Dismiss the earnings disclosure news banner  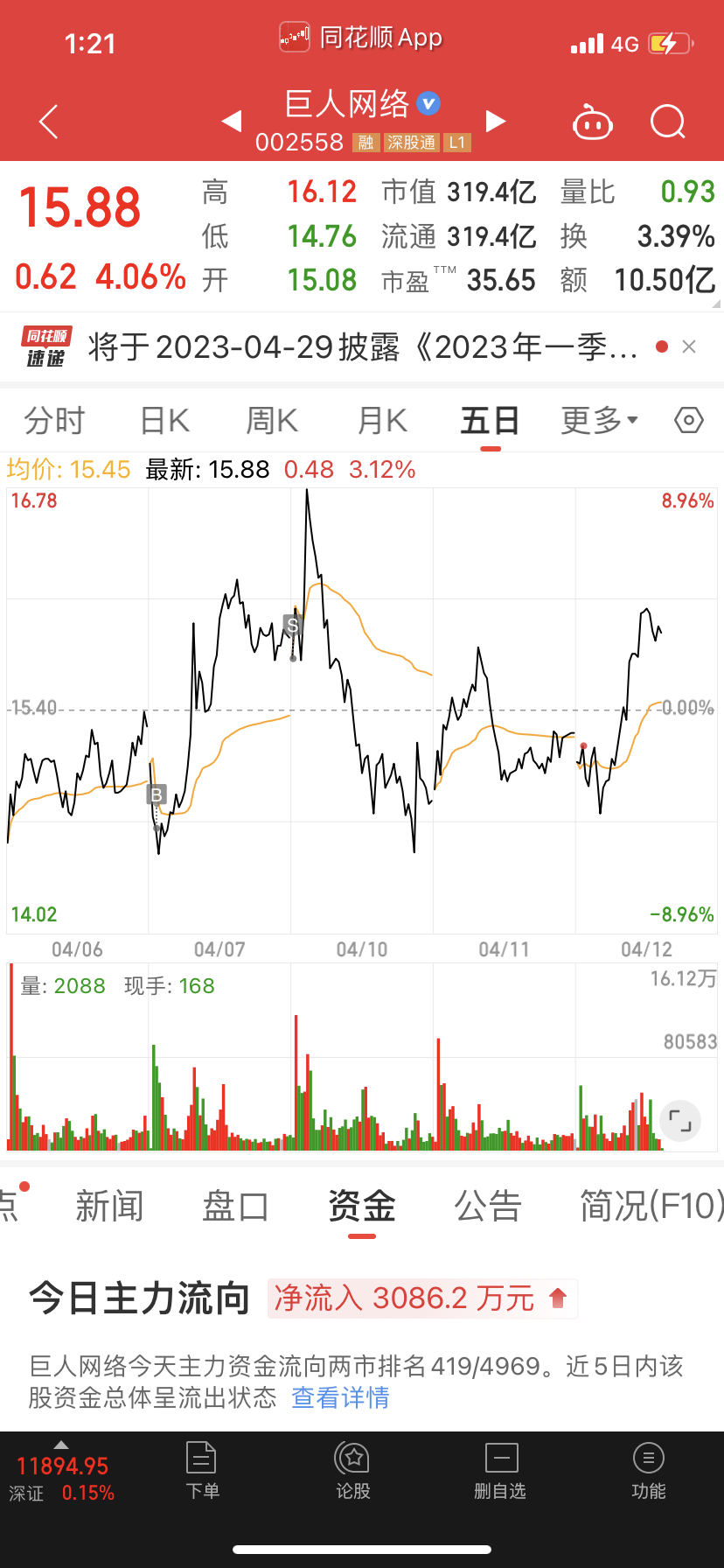(x=688, y=346)
